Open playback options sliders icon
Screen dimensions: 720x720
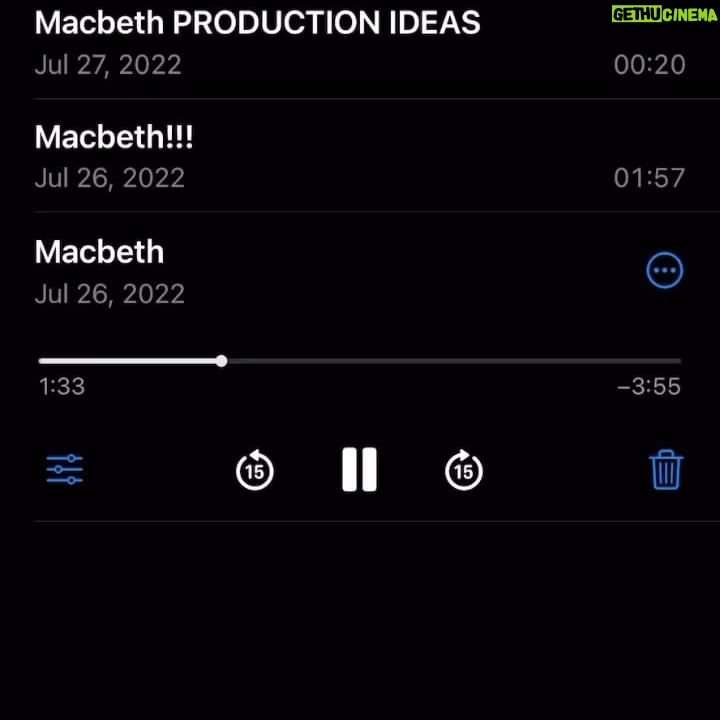65,469
